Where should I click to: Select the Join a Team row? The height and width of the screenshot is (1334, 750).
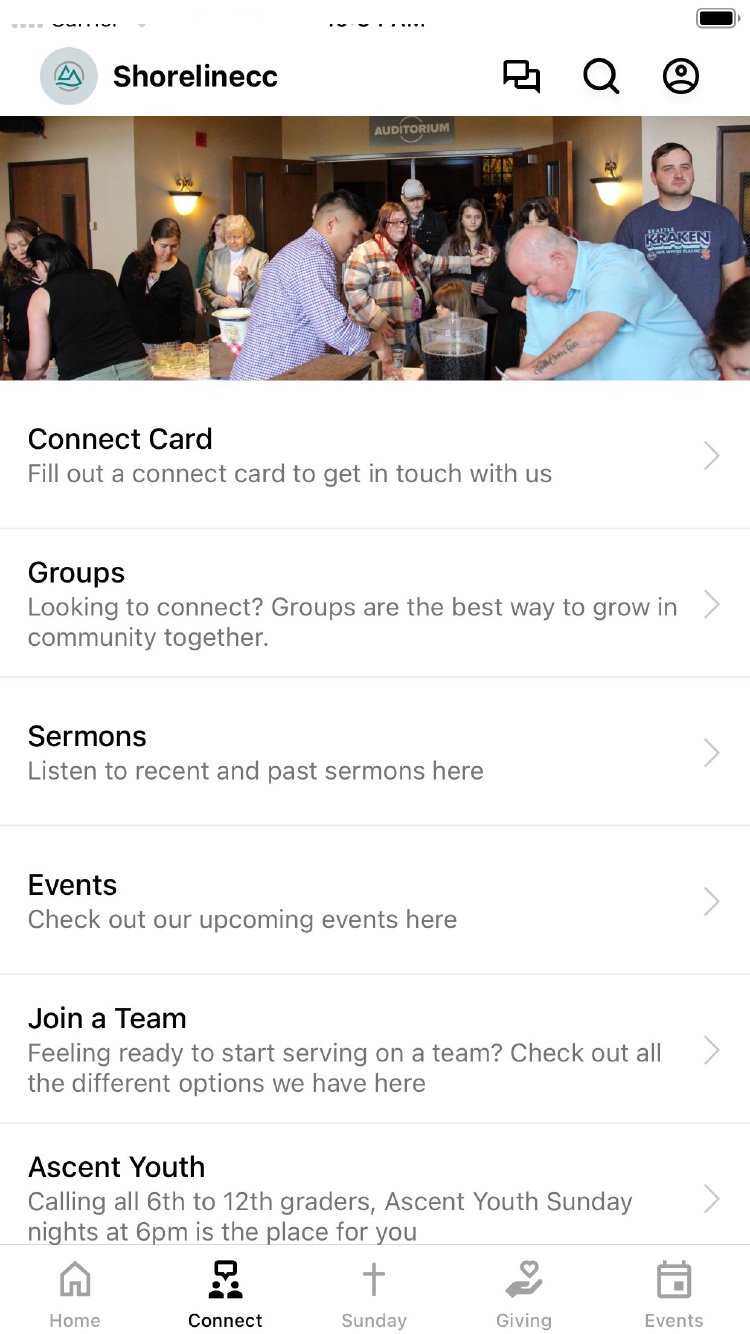(x=374, y=1049)
